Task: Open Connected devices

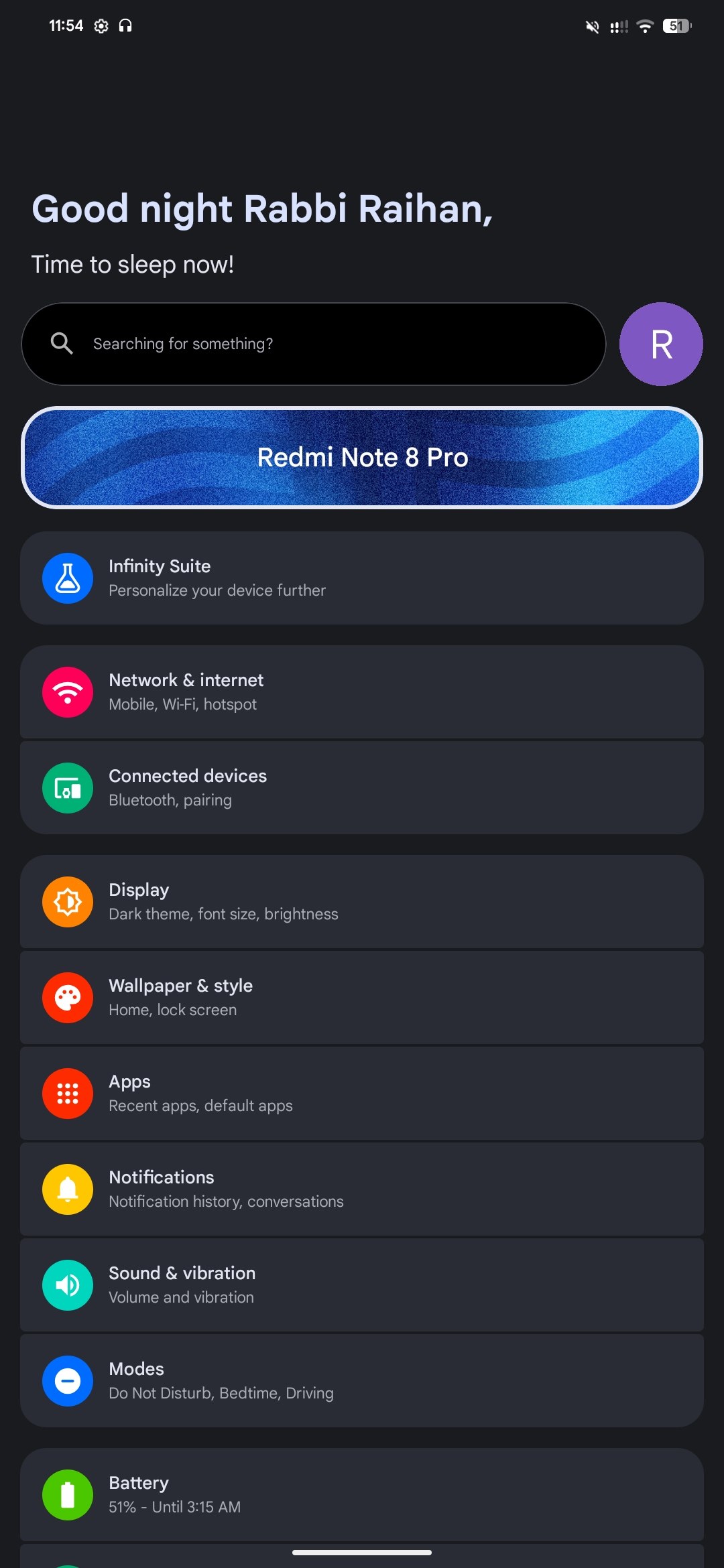Action: (362, 788)
